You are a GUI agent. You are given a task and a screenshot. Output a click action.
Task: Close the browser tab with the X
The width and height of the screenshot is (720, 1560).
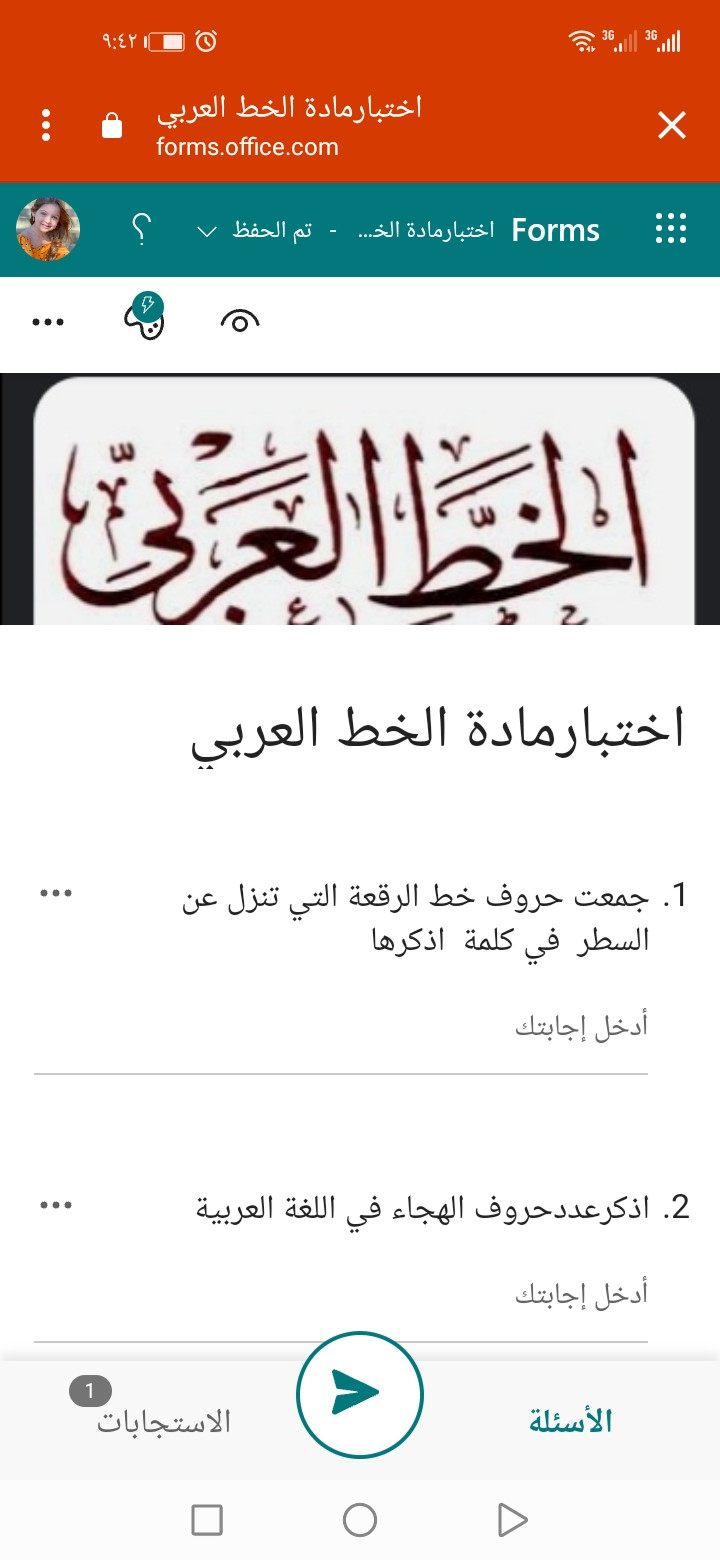tap(671, 126)
